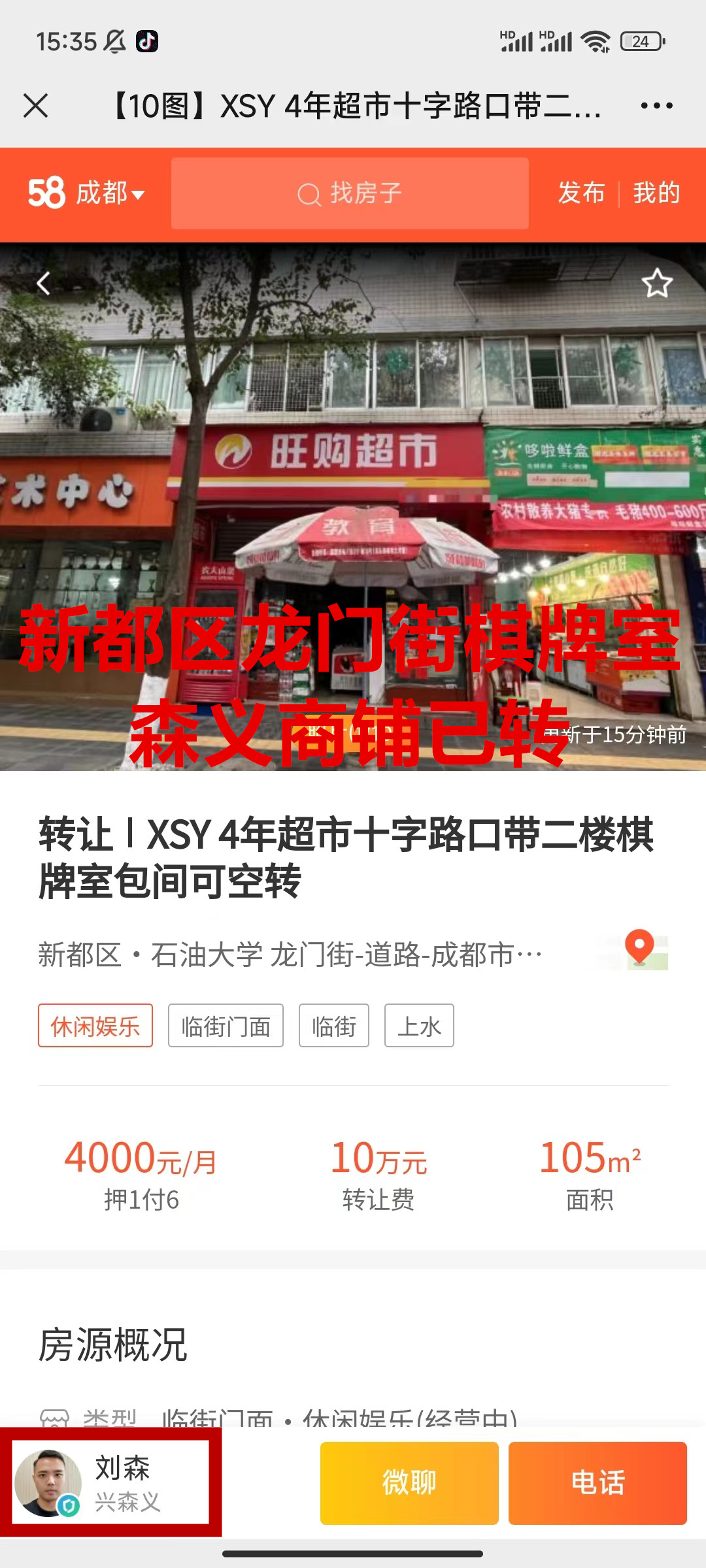Tap the 找房子 search box
Viewport: 706px width, 1568px height.
coord(350,193)
